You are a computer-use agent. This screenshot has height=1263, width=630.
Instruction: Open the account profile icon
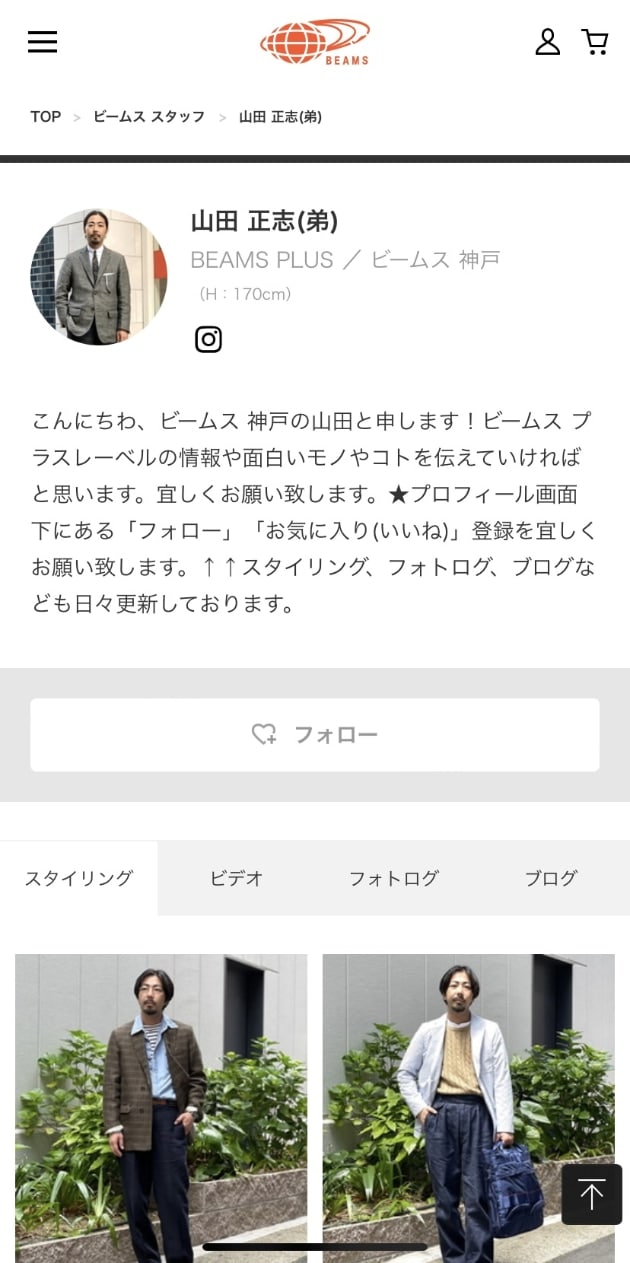(547, 42)
